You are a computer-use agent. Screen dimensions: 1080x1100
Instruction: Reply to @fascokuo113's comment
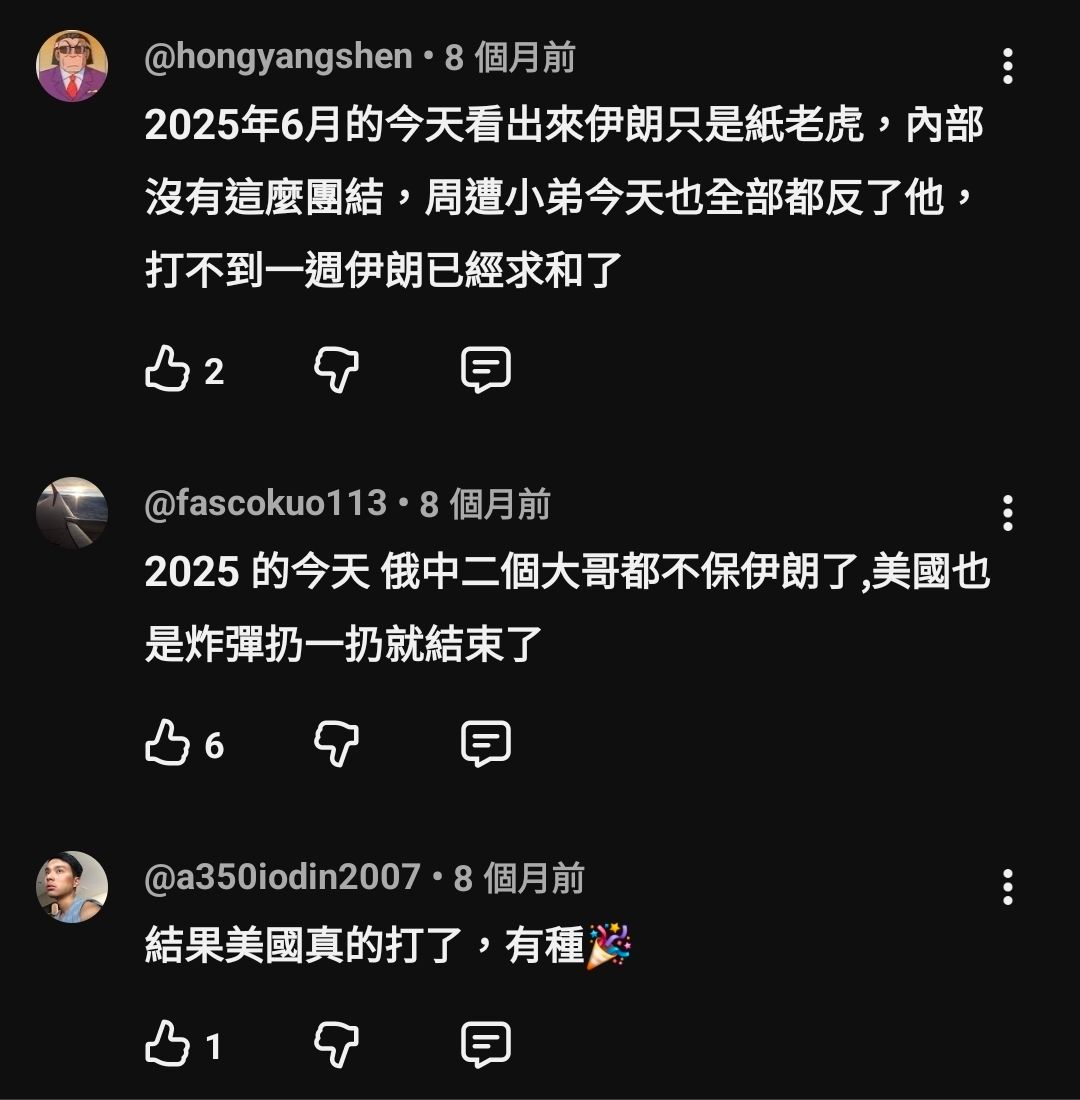point(486,744)
